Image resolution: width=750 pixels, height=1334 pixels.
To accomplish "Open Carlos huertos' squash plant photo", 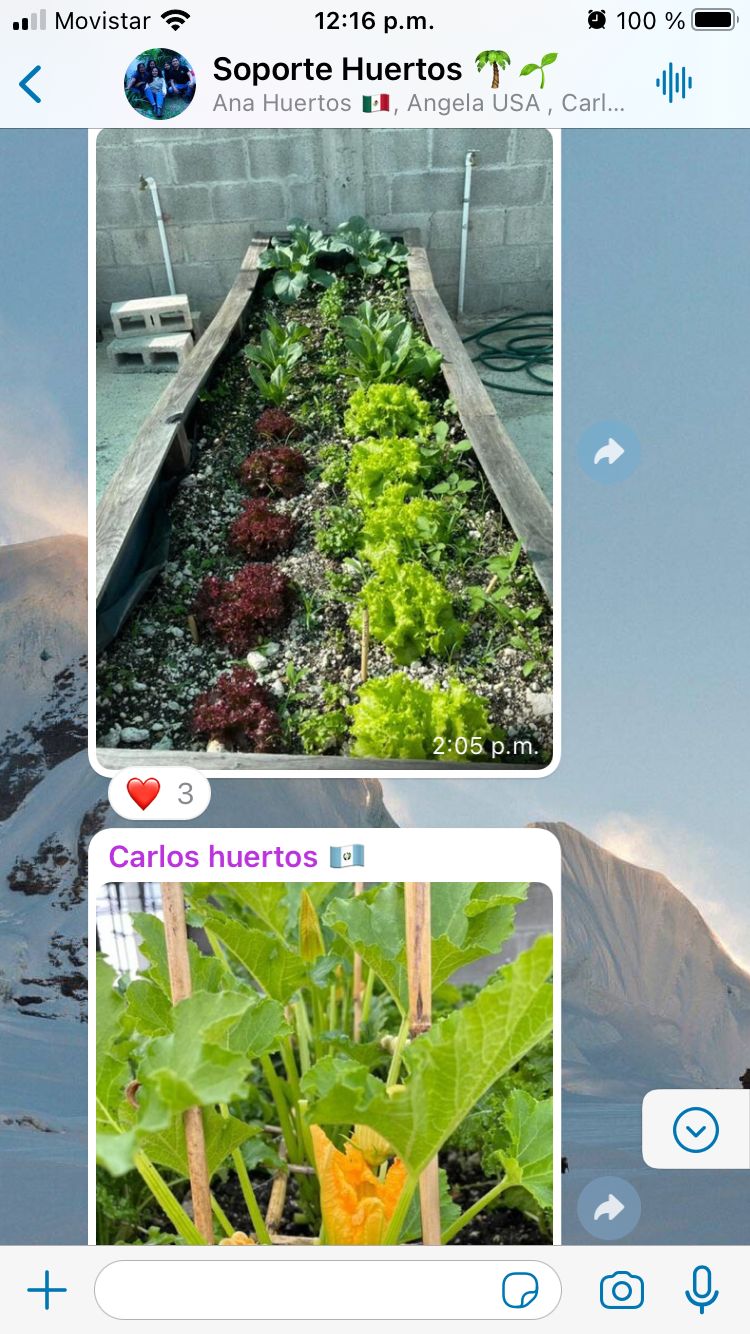I will (x=324, y=1060).
